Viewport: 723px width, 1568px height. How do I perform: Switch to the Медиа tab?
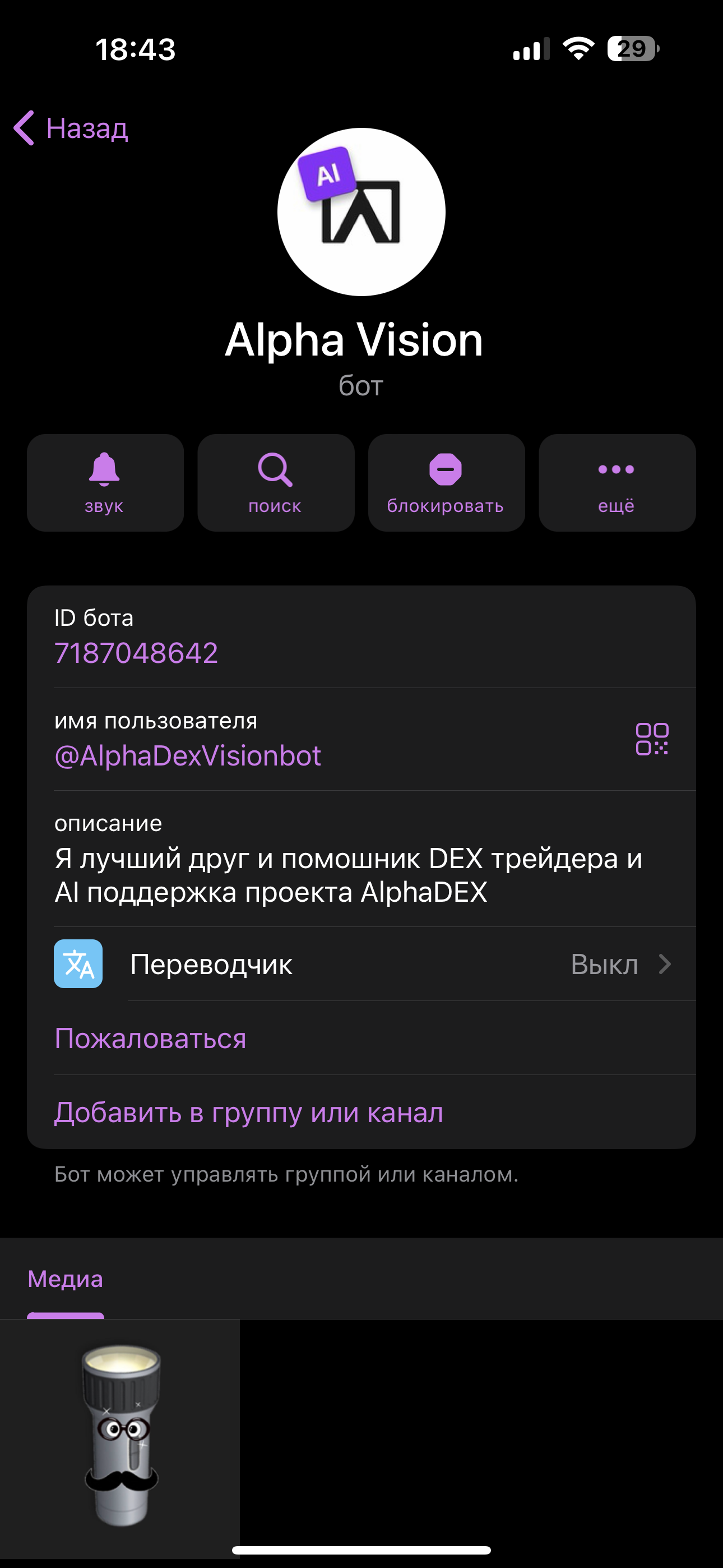tap(65, 1279)
